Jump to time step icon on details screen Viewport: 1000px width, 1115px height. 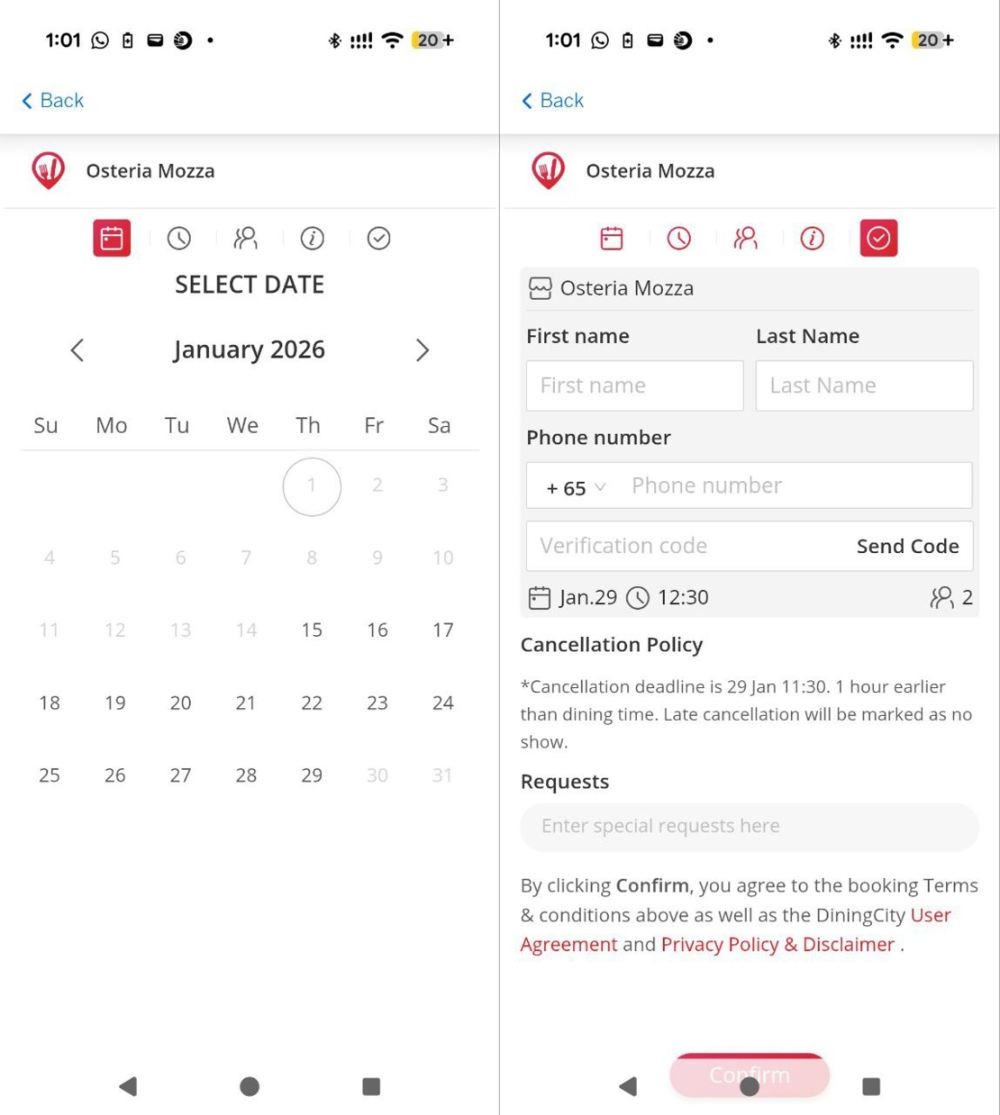[679, 238]
